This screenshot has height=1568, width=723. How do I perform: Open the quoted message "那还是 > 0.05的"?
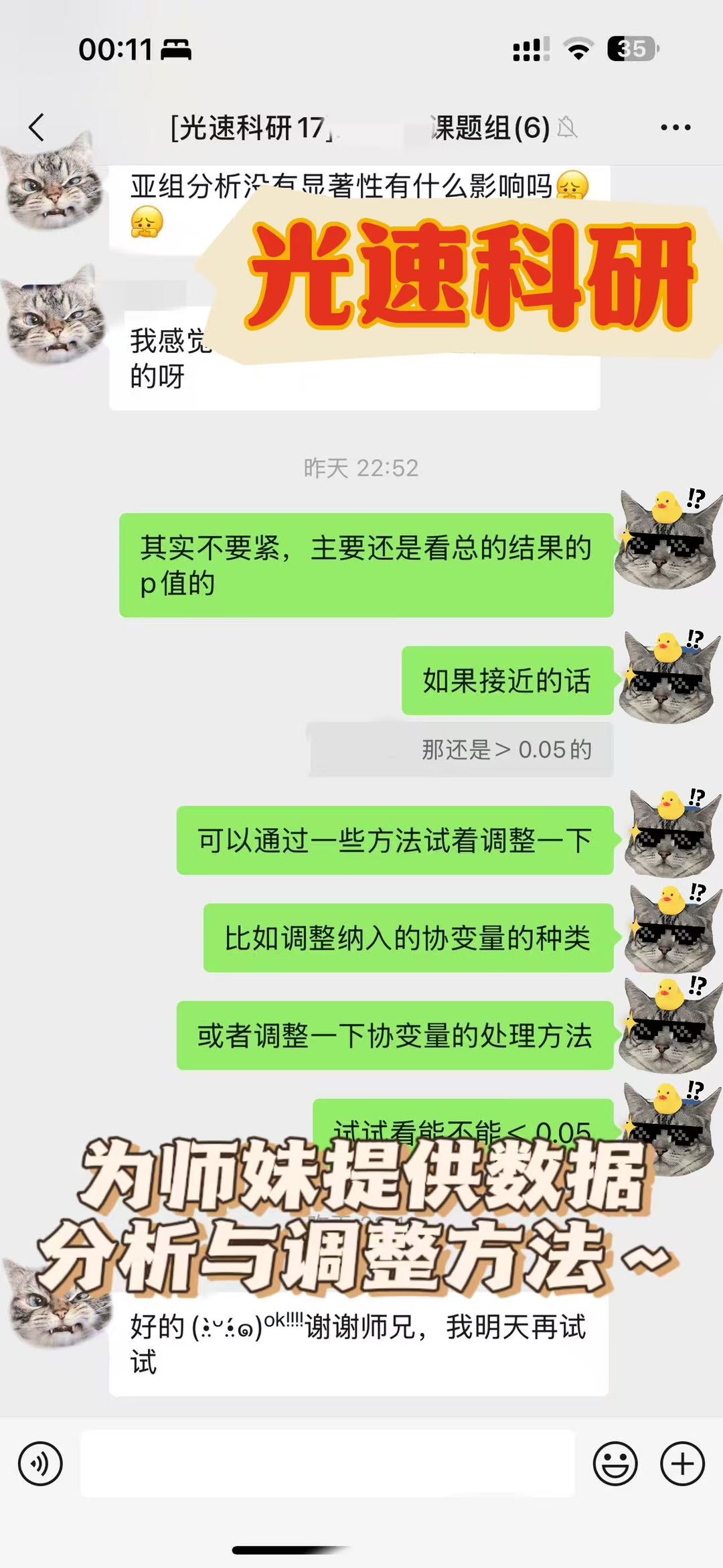[x=461, y=750]
